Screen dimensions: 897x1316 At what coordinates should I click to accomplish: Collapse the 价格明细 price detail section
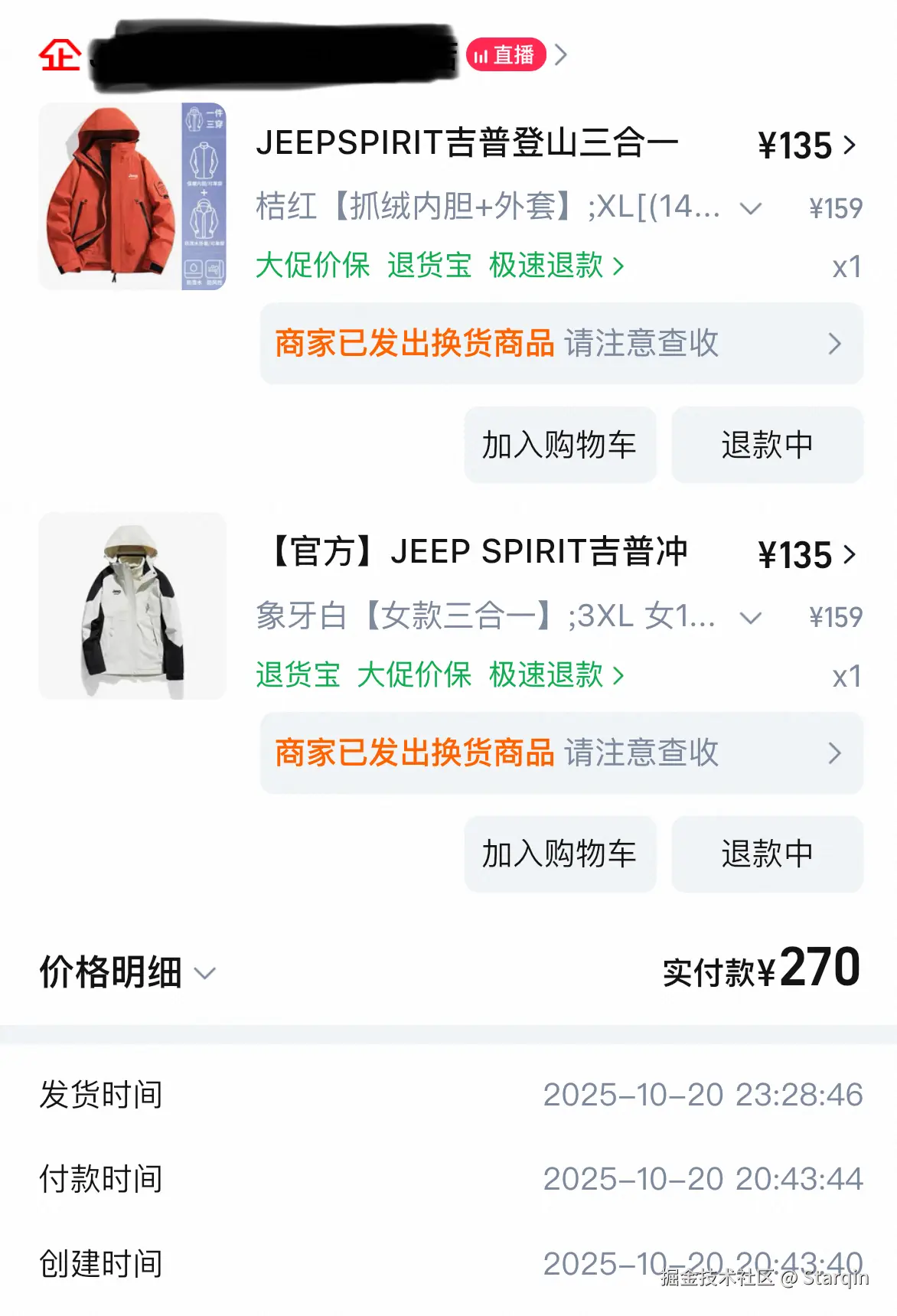point(204,974)
